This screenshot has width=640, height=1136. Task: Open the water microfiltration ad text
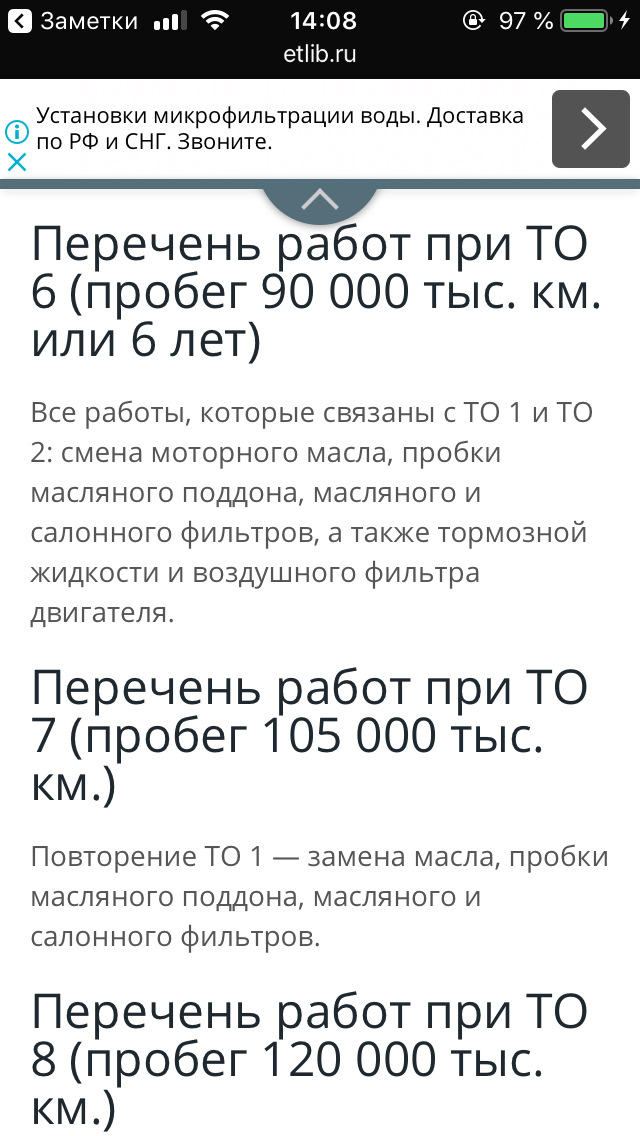280,129
